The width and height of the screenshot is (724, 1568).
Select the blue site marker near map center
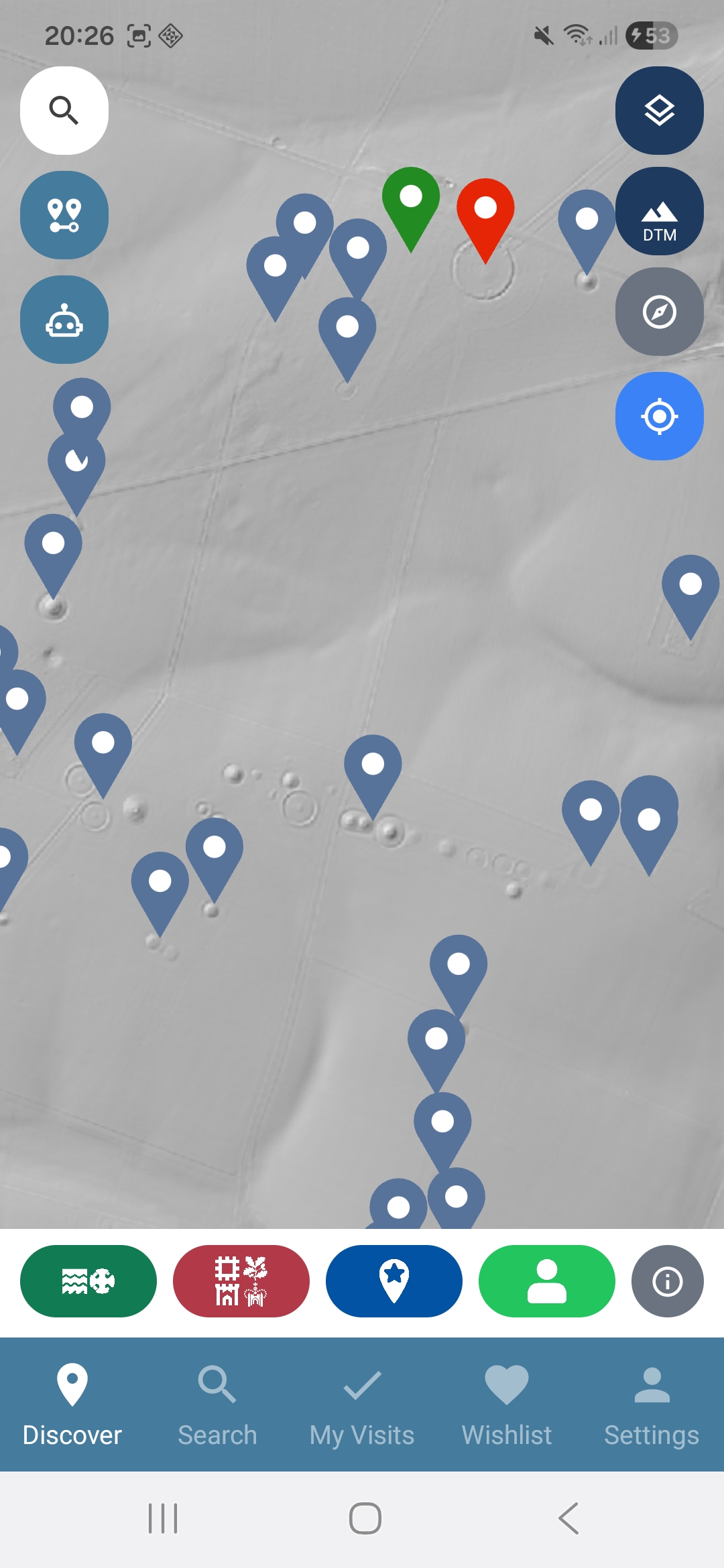tap(373, 763)
